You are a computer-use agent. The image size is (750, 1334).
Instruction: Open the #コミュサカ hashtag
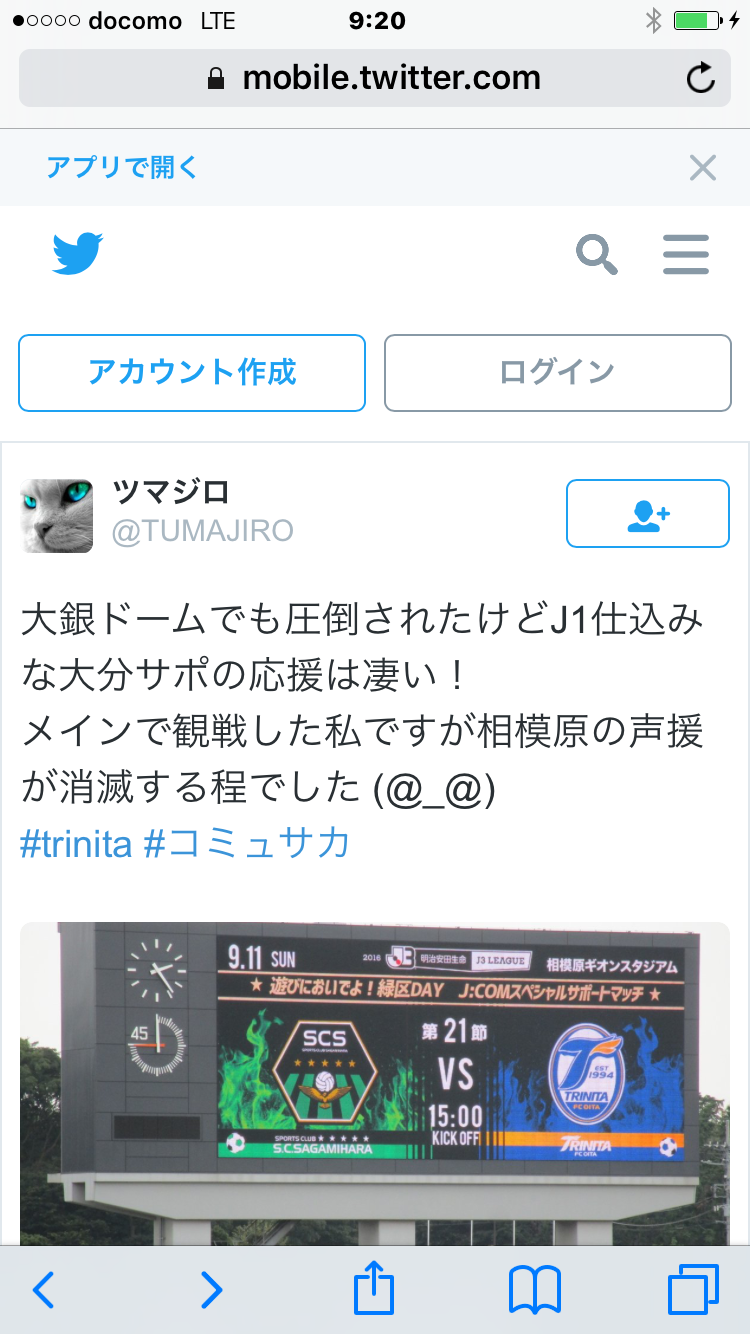247,844
